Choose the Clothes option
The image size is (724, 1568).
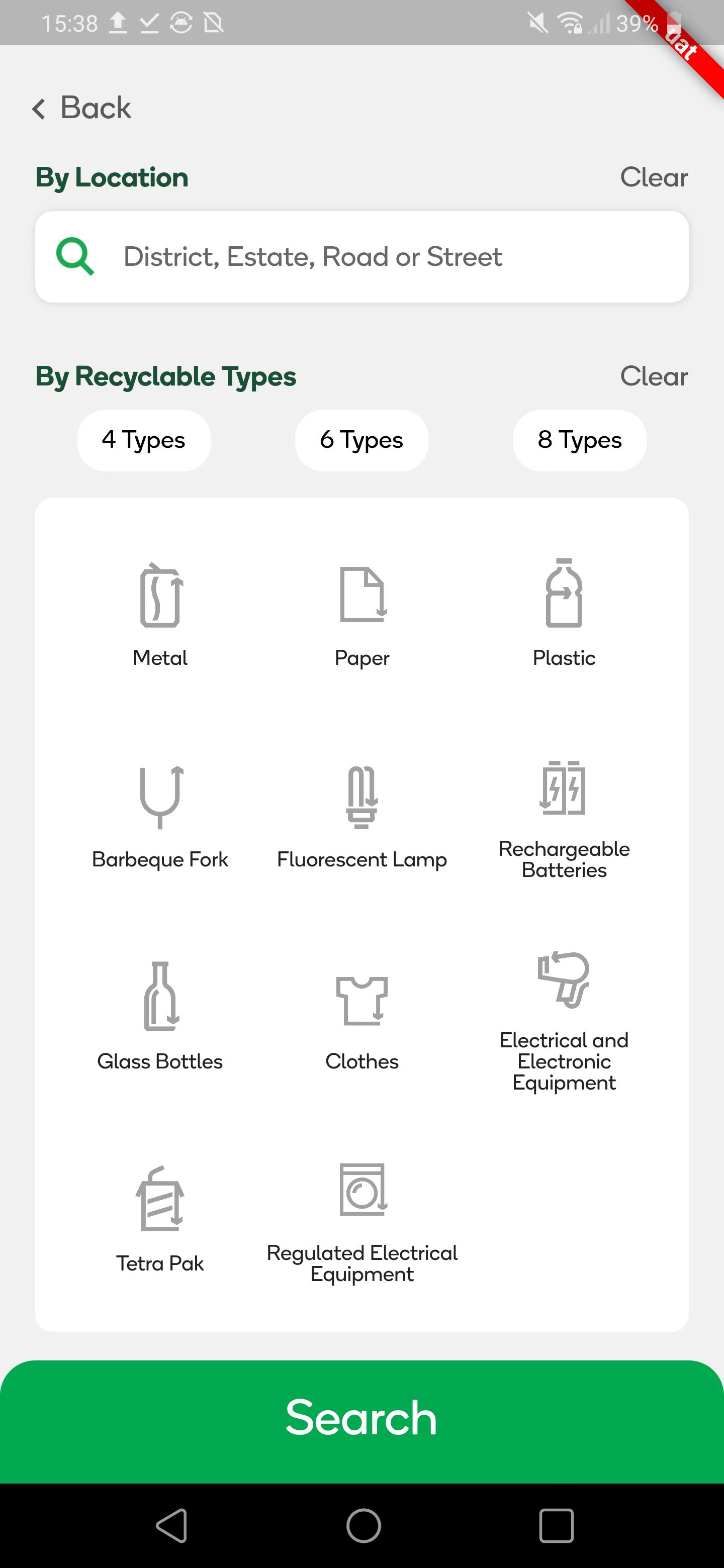(x=363, y=1017)
